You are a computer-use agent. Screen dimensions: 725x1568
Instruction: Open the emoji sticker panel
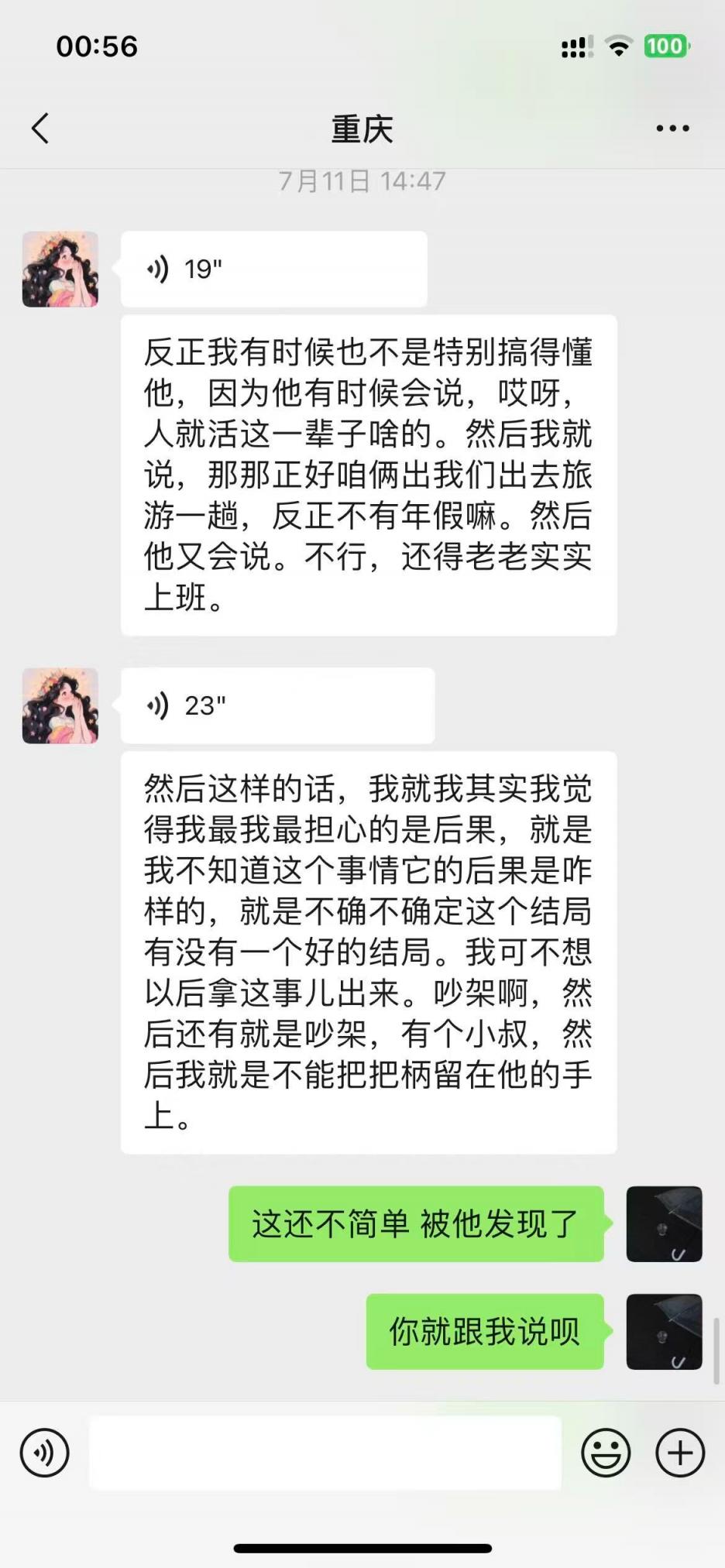point(606,1453)
